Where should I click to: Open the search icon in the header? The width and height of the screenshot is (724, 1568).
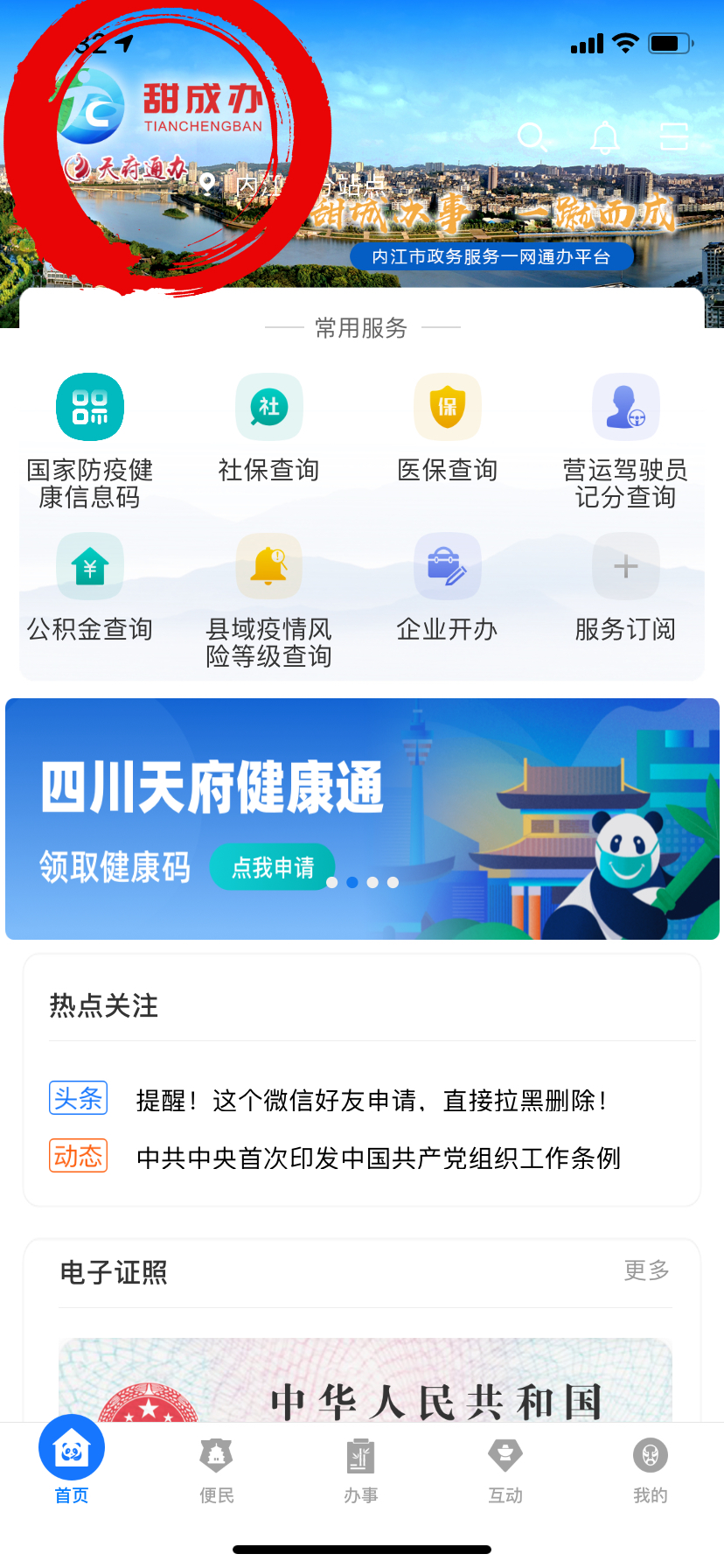tap(532, 137)
